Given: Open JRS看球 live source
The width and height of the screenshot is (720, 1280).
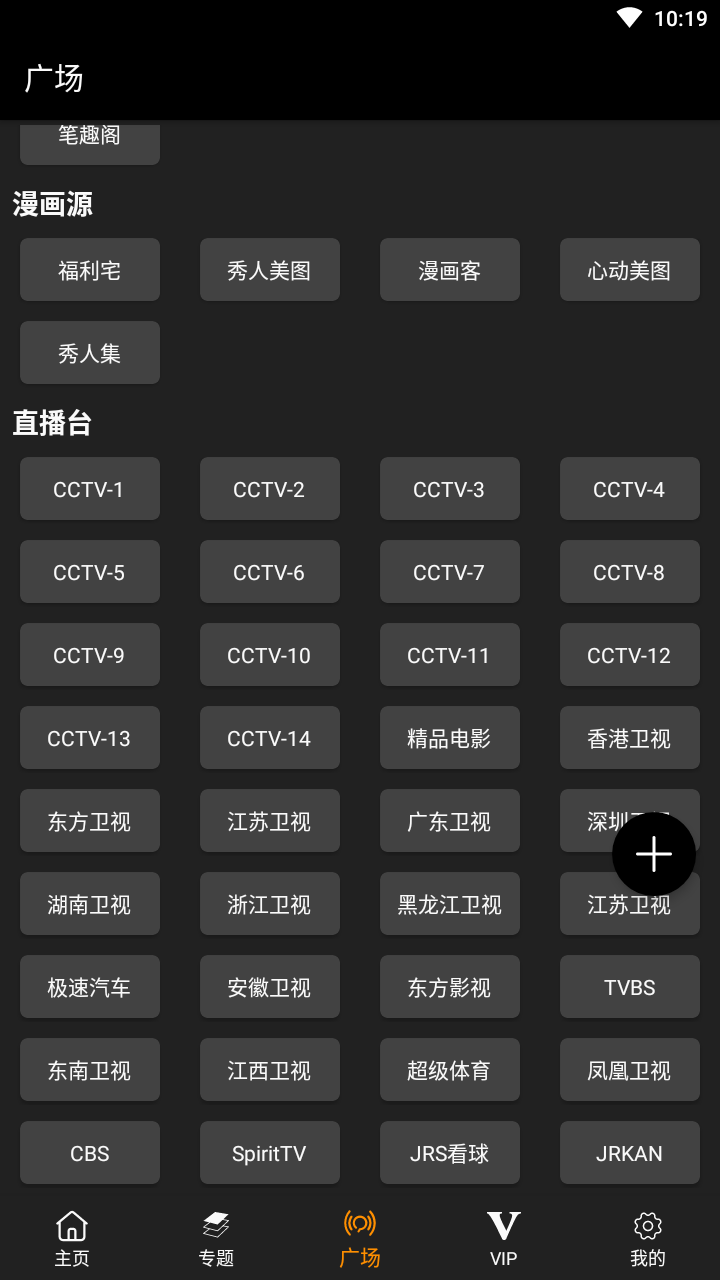Looking at the screenshot, I should pyautogui.click(x=449, y=1153).
